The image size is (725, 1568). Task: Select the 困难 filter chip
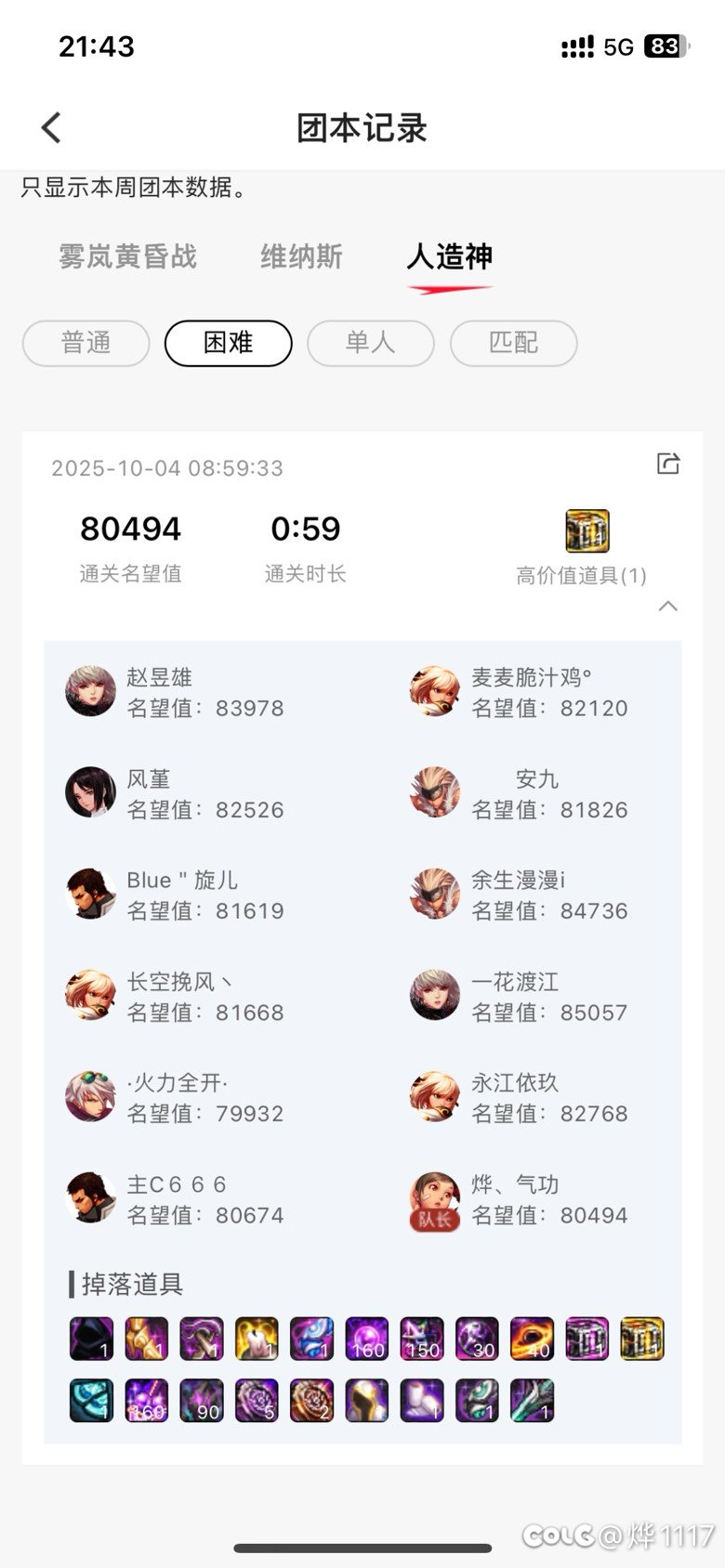(x=229, y=343)
